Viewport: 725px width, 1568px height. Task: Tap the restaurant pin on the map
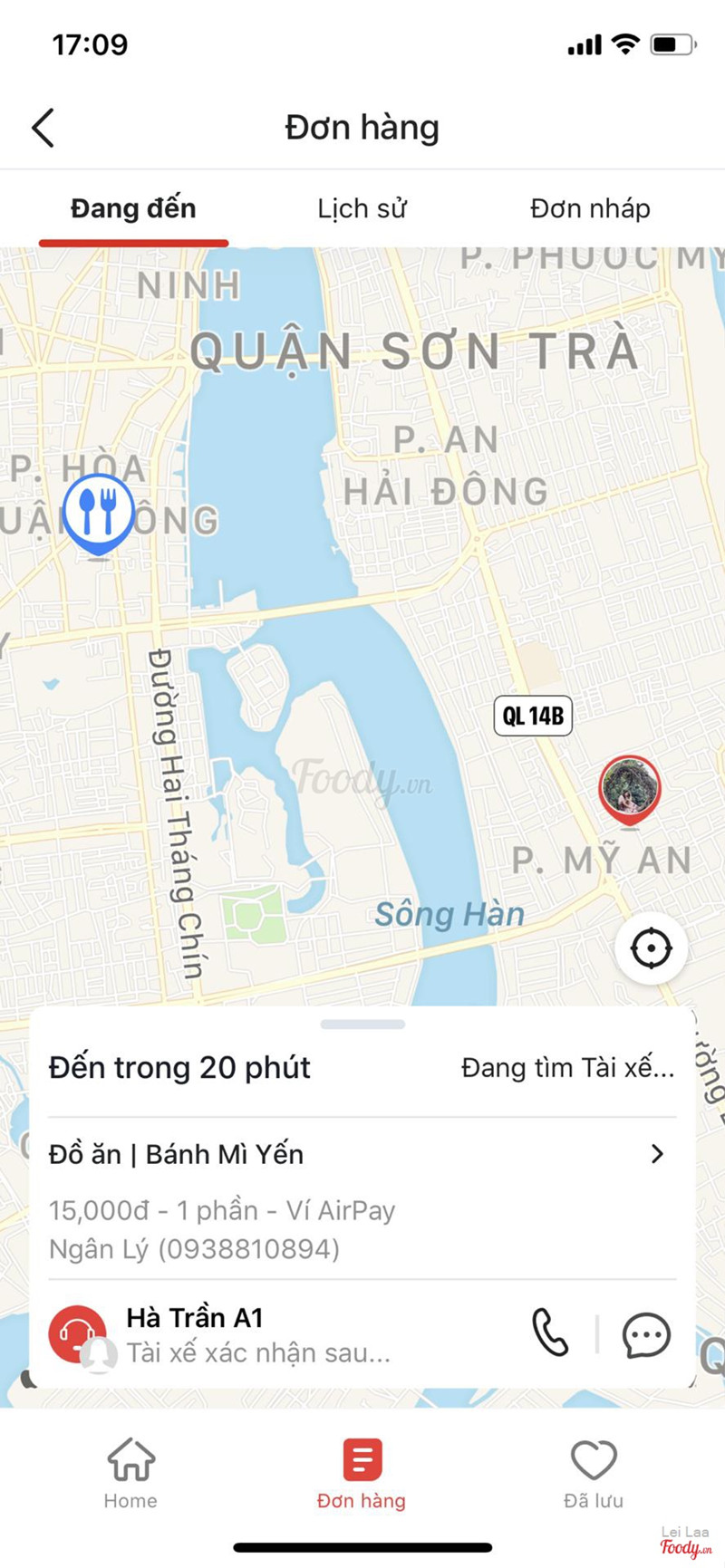pyautogui.click(x=99, y=514)
